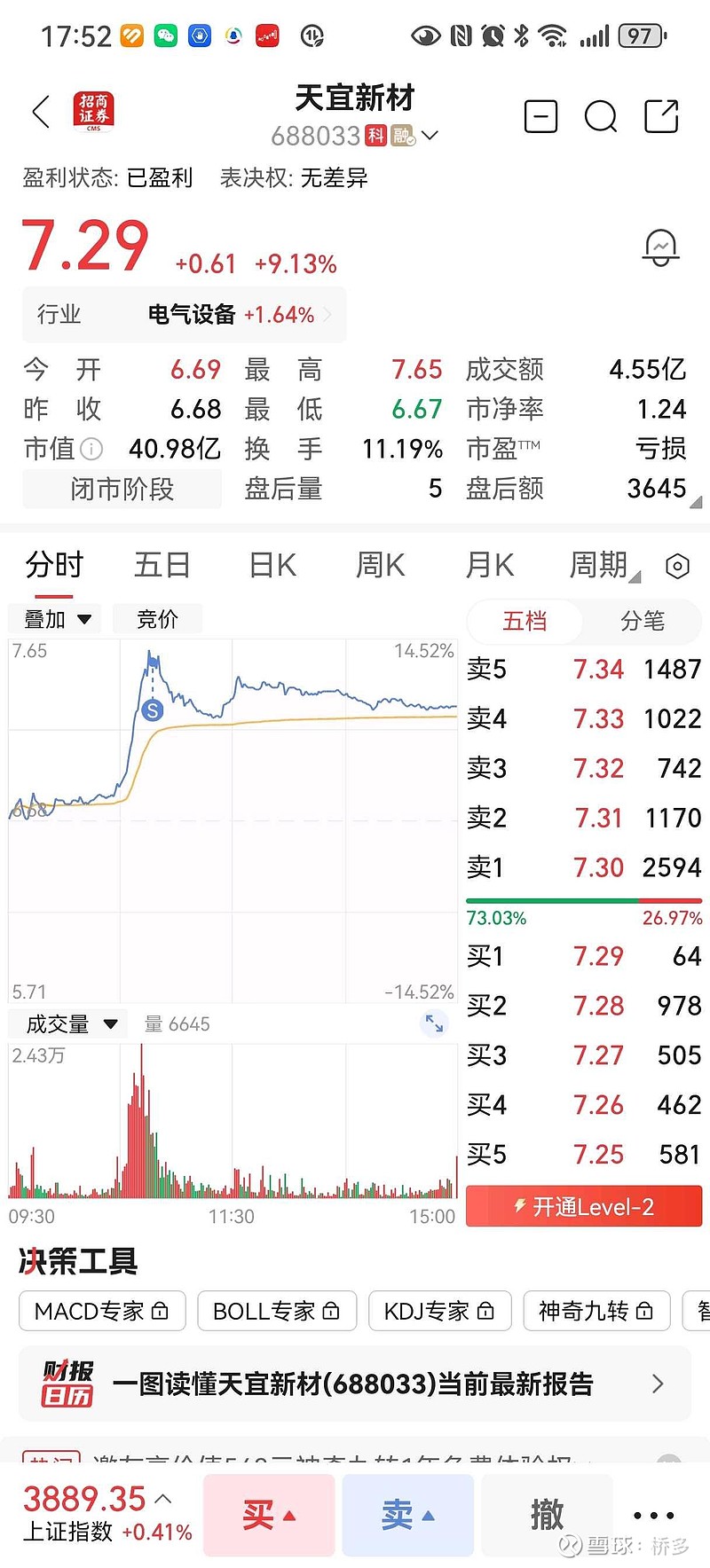Switch to the 五日 chart tab
Screen dimensions: 710x1568
(x=162, y=565)
